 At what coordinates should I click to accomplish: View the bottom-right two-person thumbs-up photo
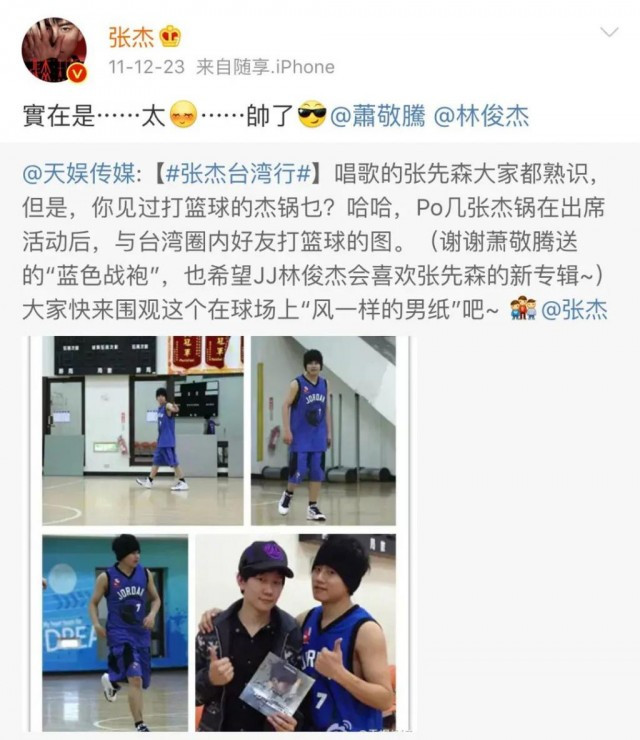[296, 632]
